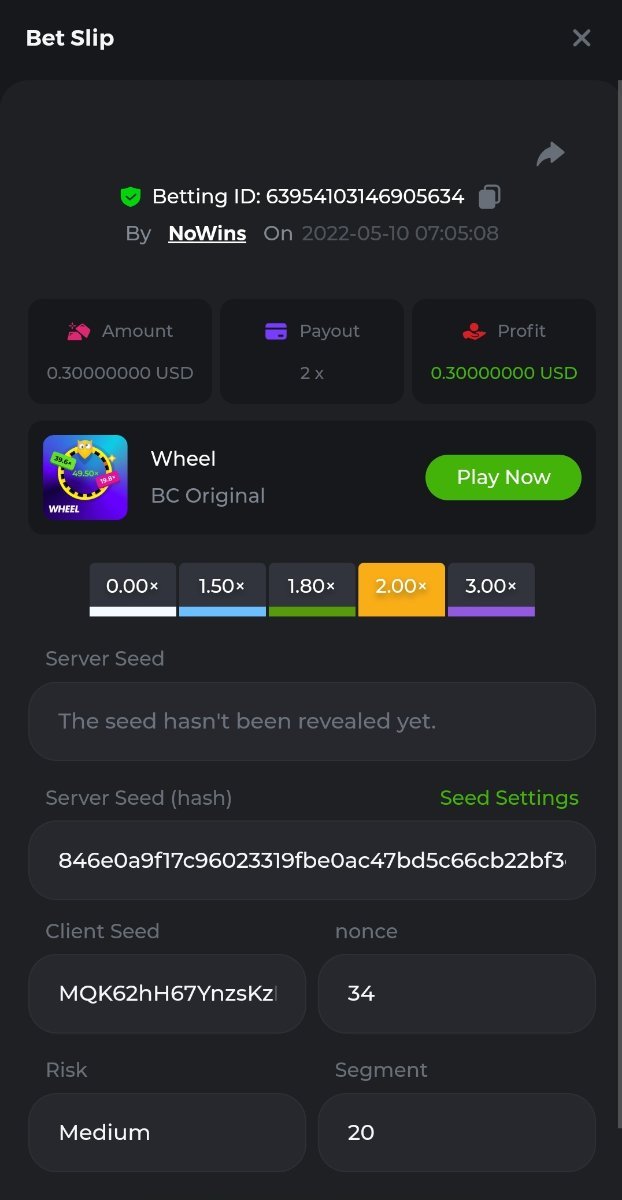The image size is (622, 1200).
Task: Open NoWins user profile
Action: tap(207, 234)
